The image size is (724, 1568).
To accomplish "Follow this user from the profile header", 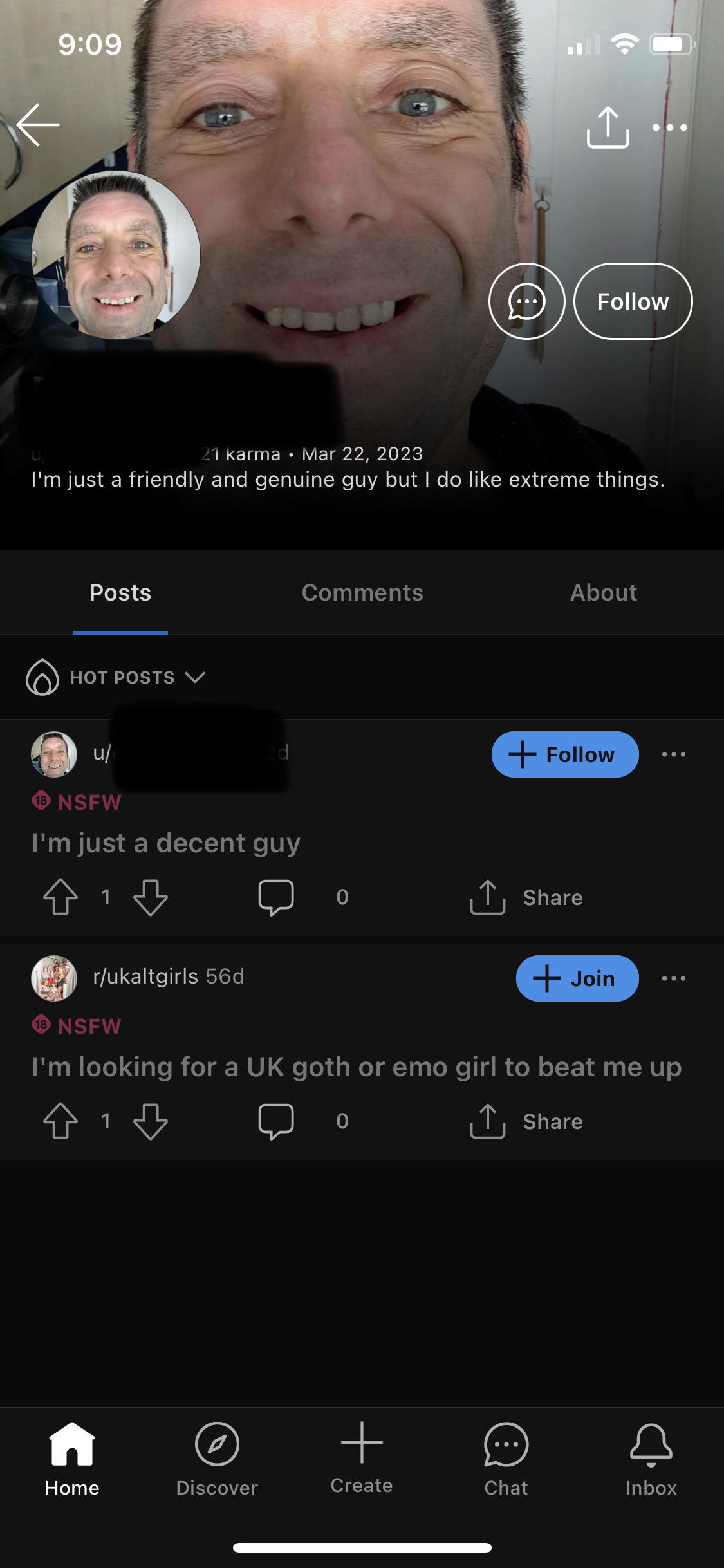I will [633, 301].
